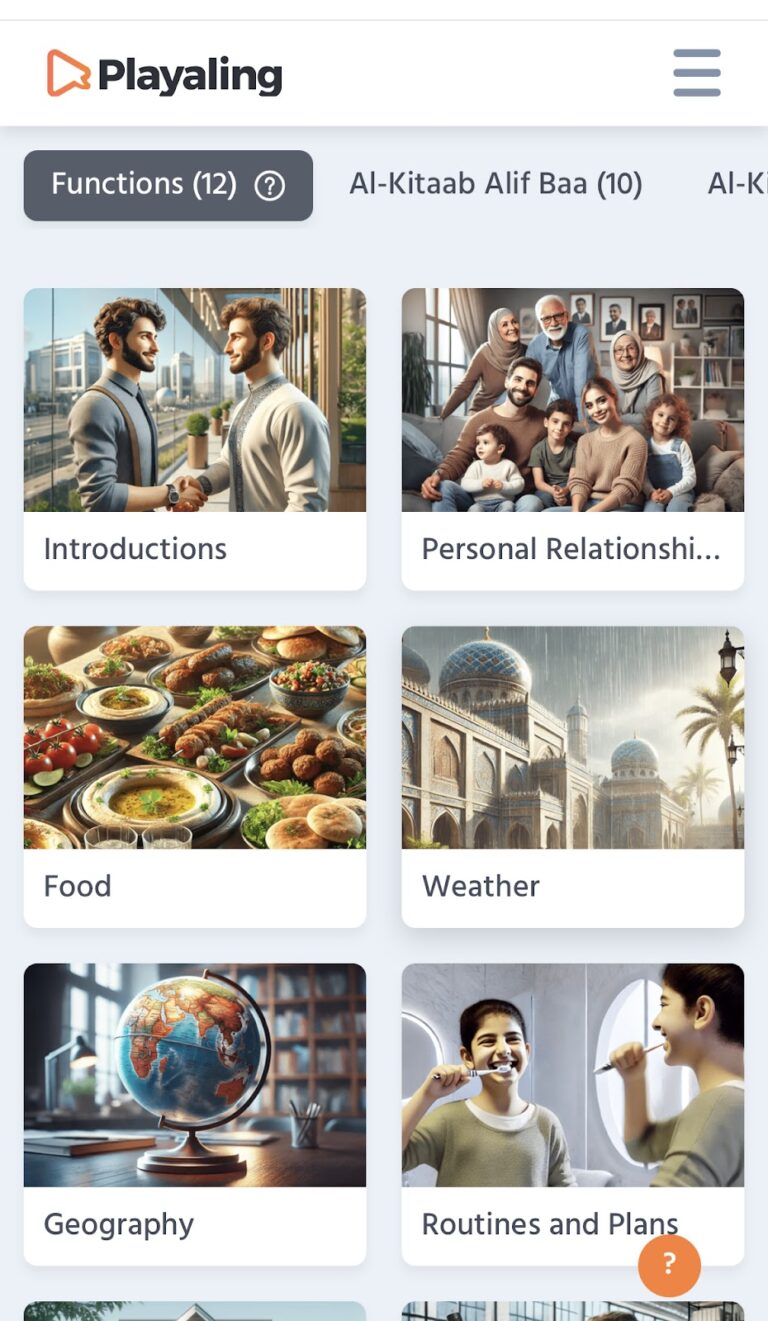
Task: Open the hamburger menu
Action: [697, 73]
